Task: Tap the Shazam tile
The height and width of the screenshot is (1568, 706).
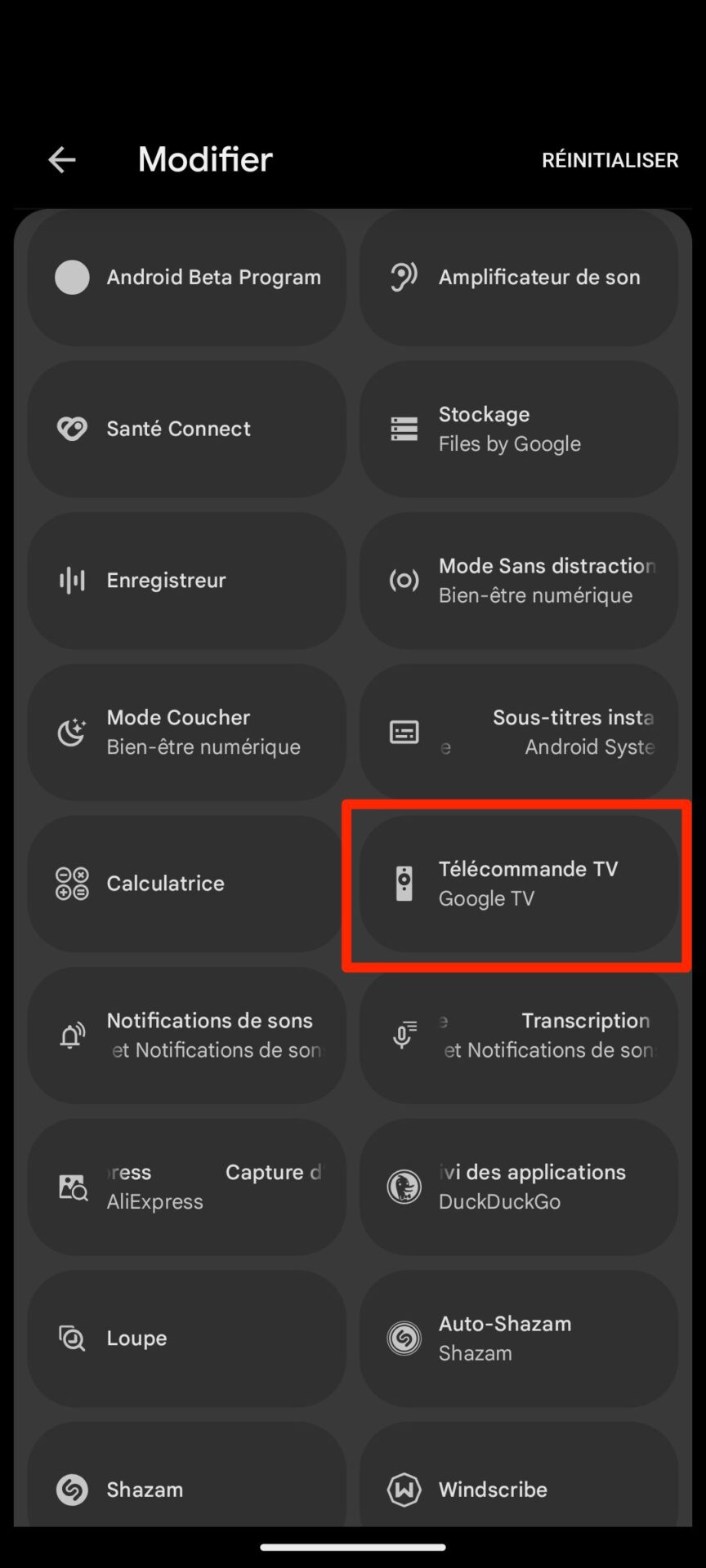Action: pyautogui.click(x=186, y=1482)
